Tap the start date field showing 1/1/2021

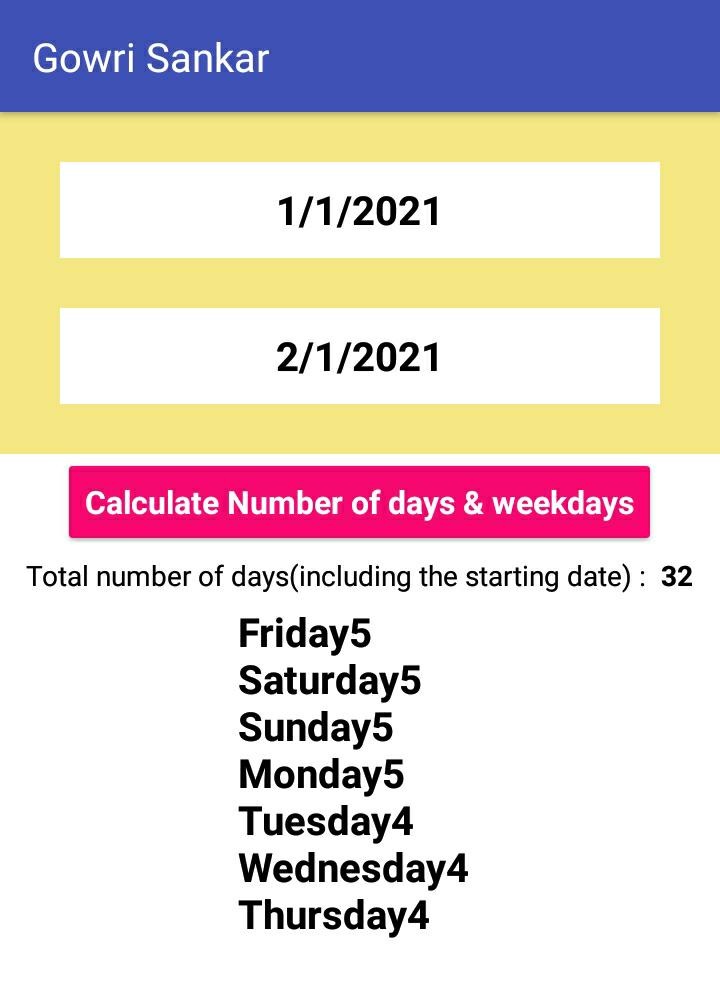click(359, 210)
